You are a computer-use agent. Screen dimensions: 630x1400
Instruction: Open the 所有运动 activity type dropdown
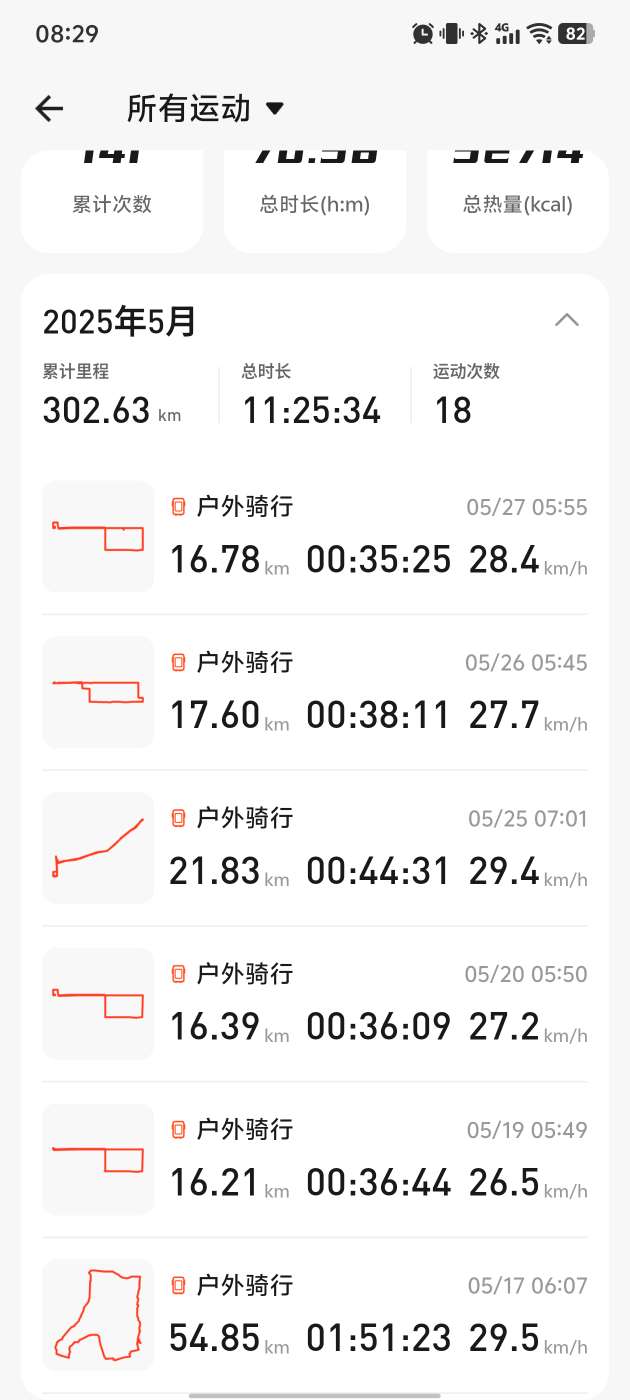pyautogui.click(x=205, y=109)
